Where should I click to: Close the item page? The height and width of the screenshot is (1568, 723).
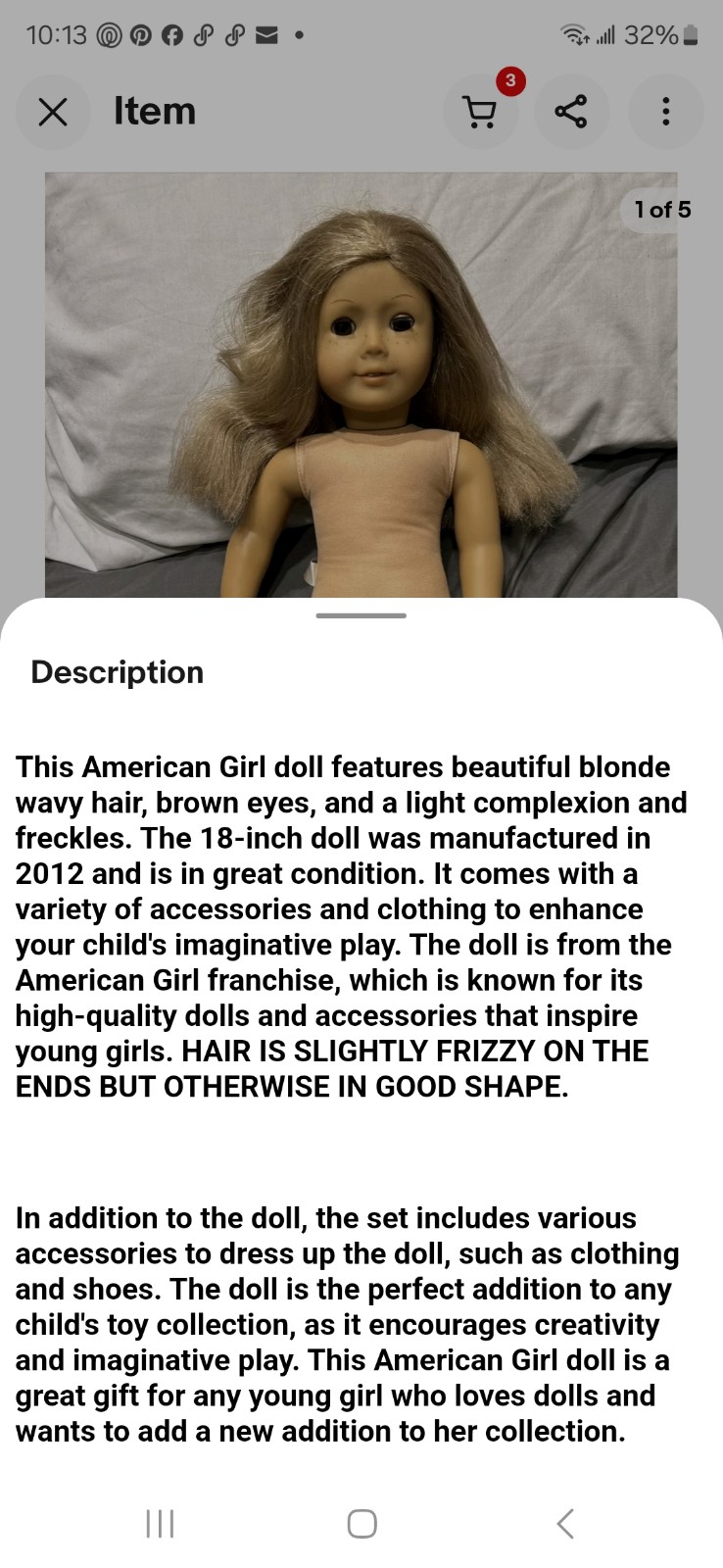[53, 112]
